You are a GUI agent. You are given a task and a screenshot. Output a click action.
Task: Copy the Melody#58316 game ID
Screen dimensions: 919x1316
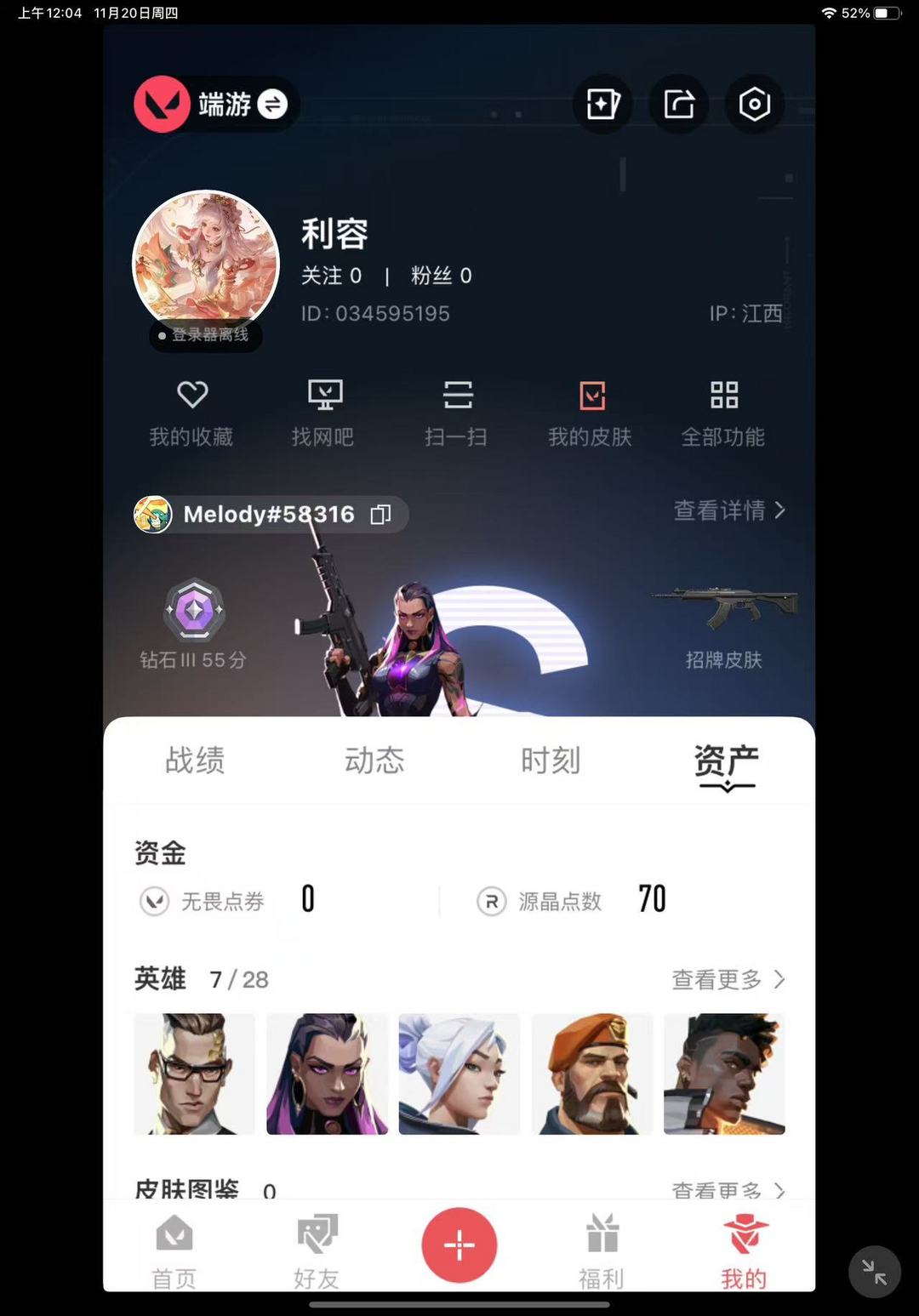380,515
